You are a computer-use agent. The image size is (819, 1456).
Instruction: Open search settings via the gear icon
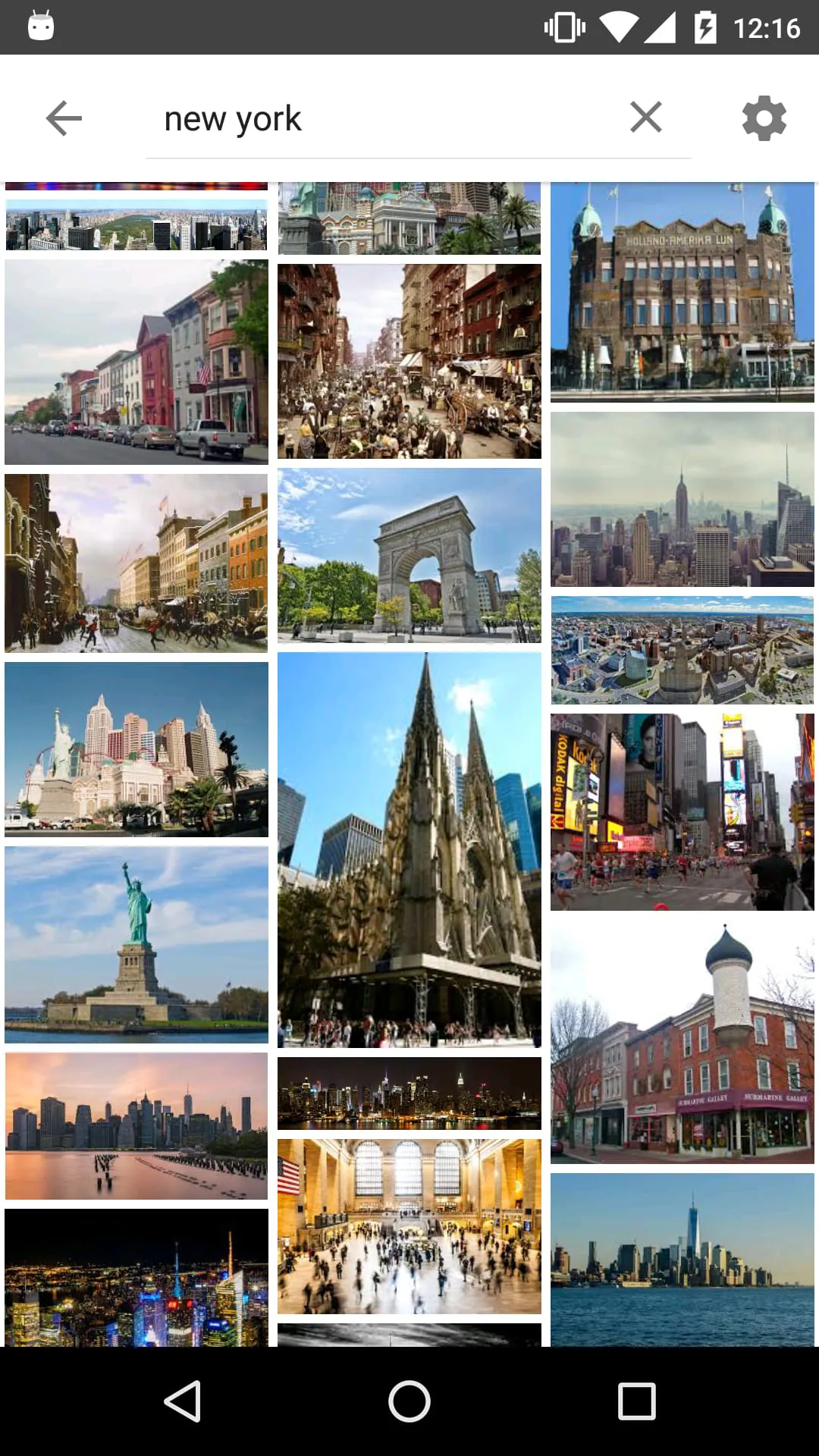click(x=763, y=118)
